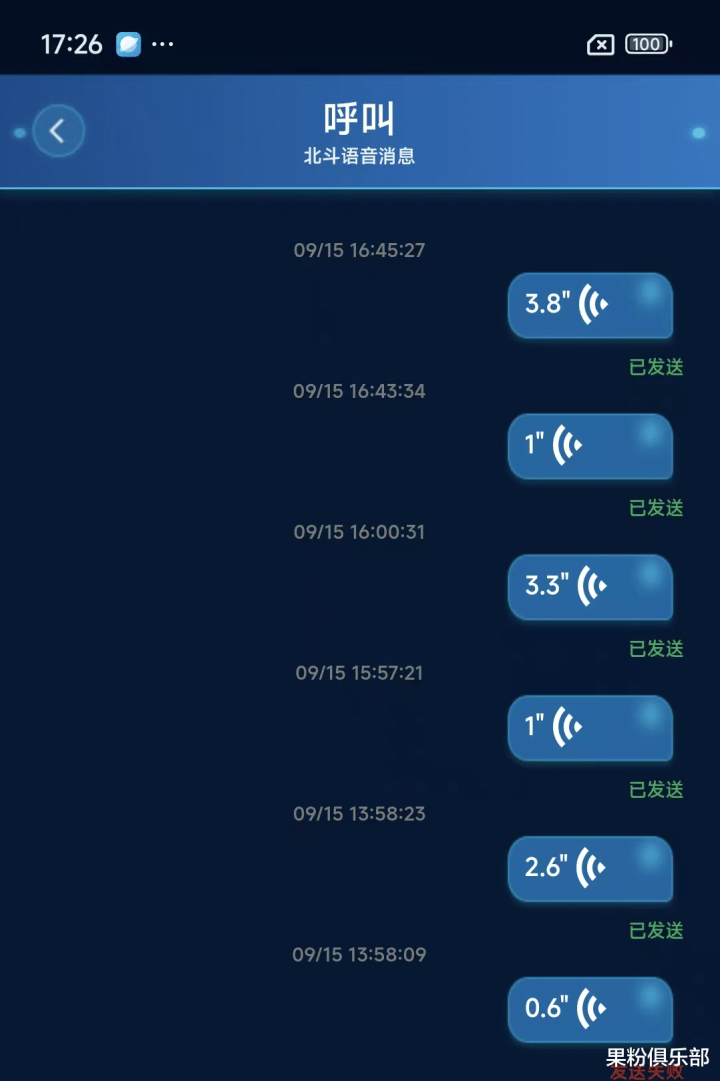Play the 0.6" voice message
The image size is (720, 1081).
pyautogui.click(x=590, y=1009)
